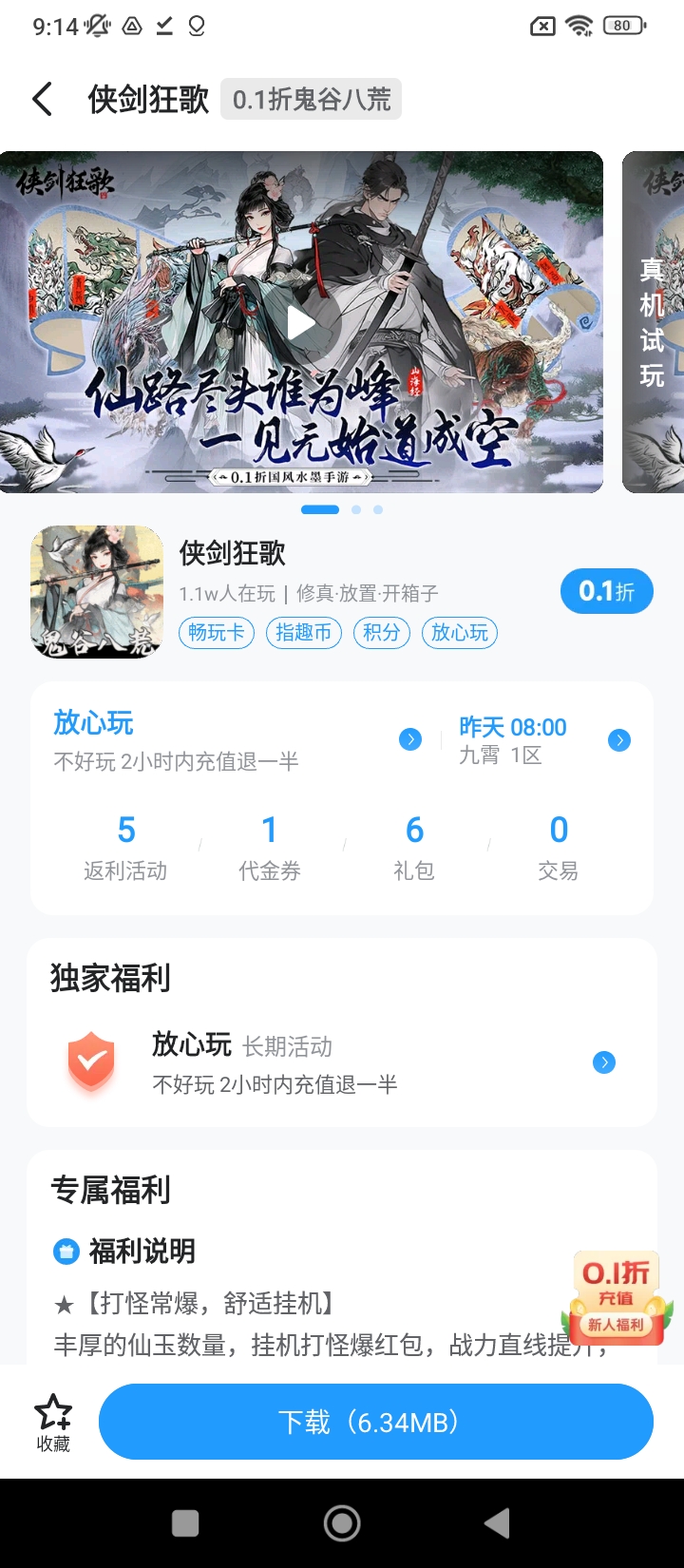The image size is (684, 1568).
Task: Open the 6 礼包 gift packs
Action: tap(414, 848)
